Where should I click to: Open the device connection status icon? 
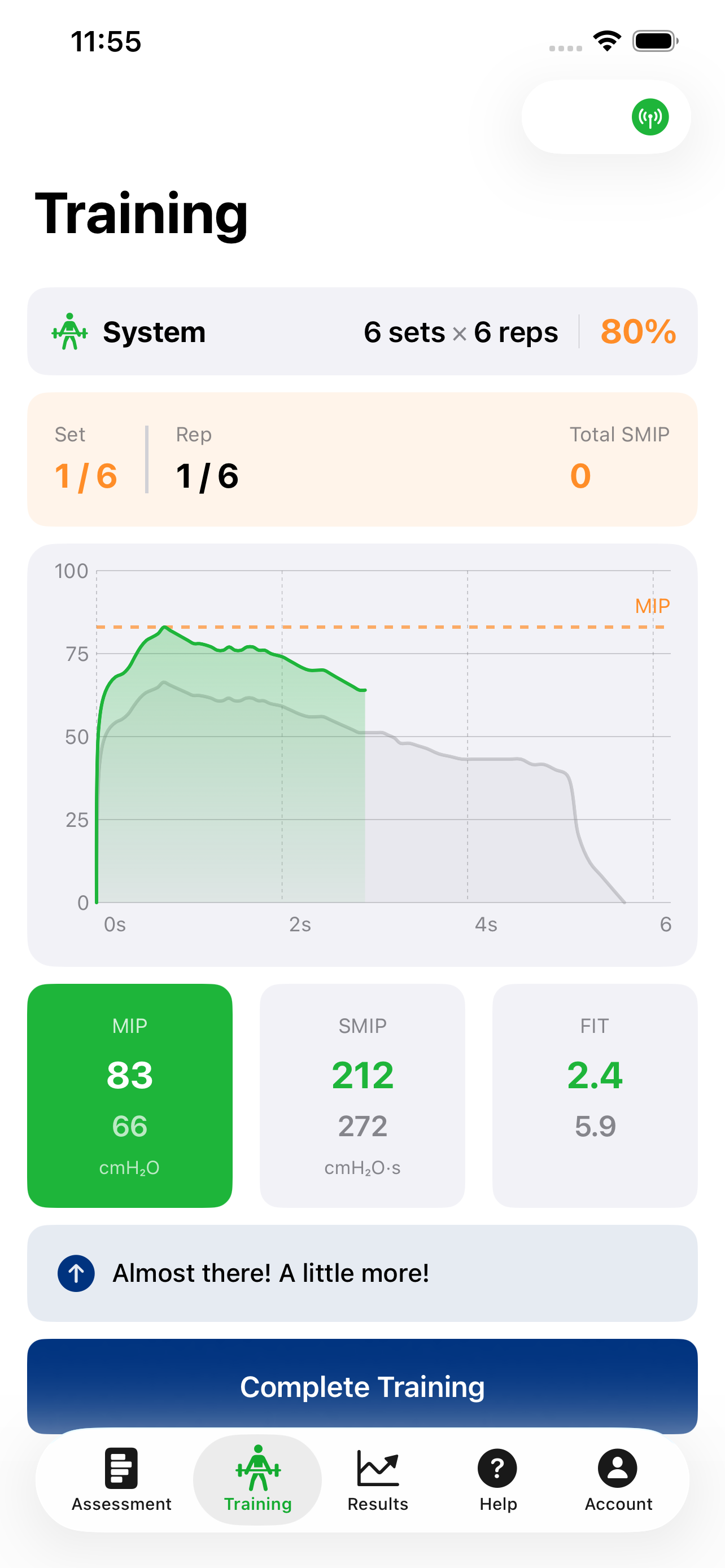point(649,117)
